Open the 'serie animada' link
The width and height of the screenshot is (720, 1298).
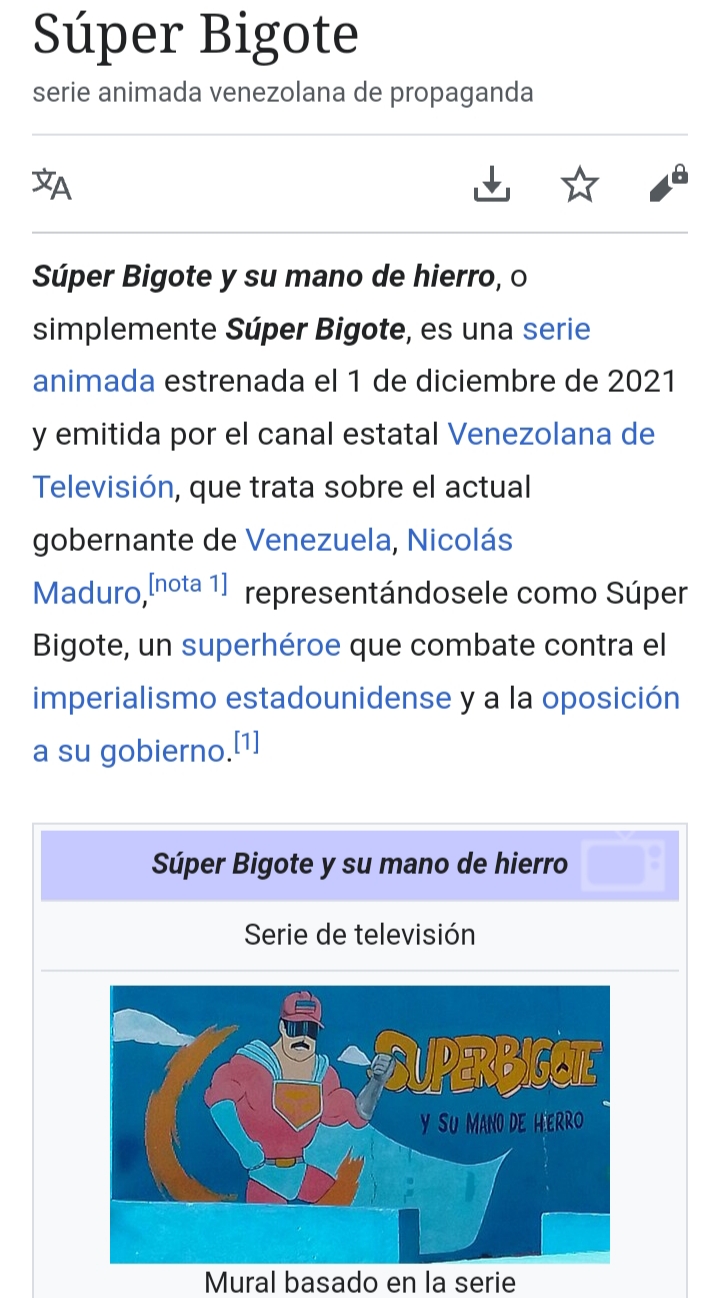click(556, 329)
